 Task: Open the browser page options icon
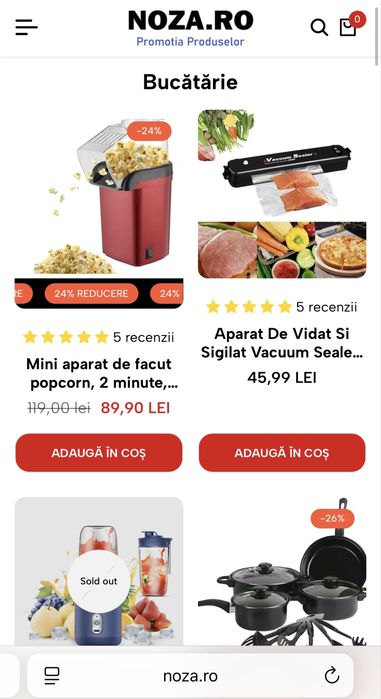pyautogui.click(x=53, y=676)
